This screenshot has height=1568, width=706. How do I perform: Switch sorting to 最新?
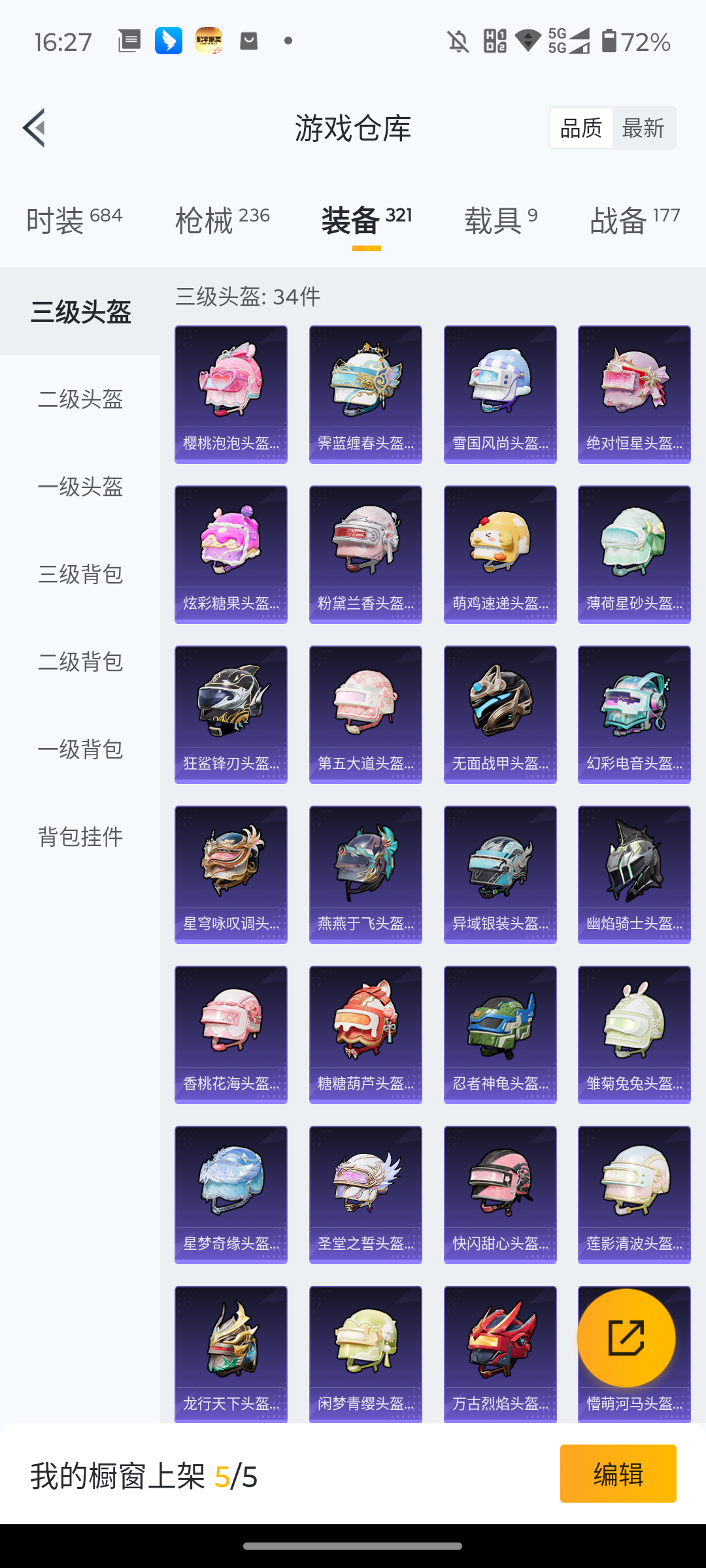click(643, 127)
